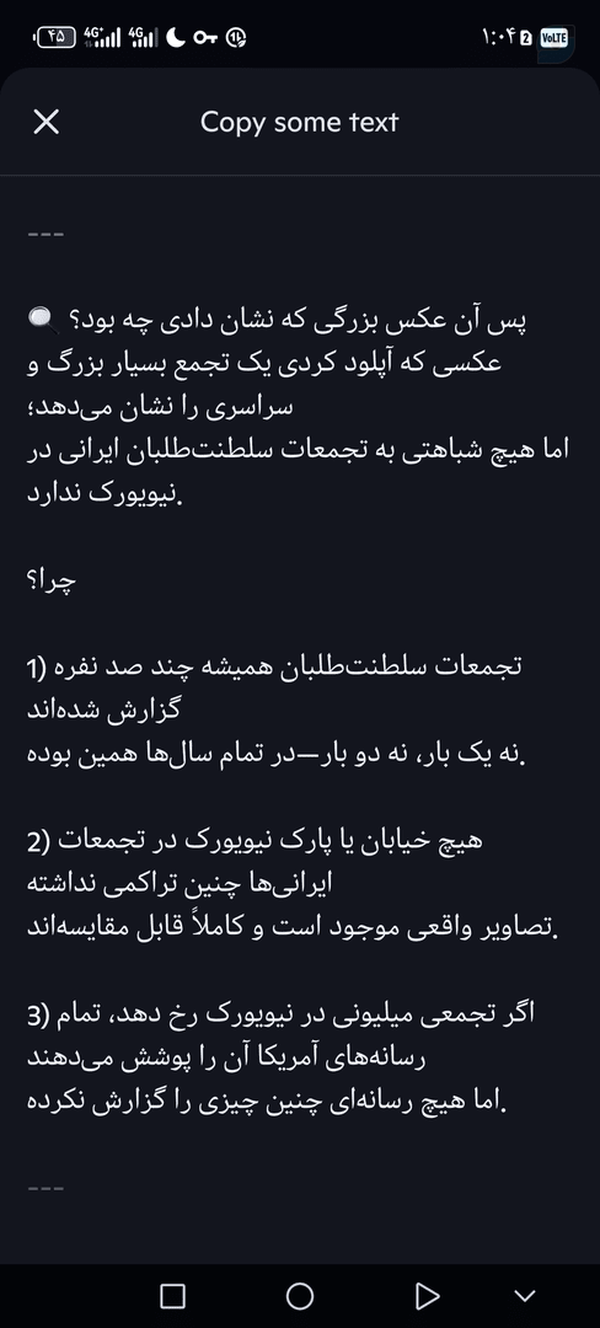Tap the square recent apps button
This screenshot has height=1328, width=600.
coord(173,1296)
